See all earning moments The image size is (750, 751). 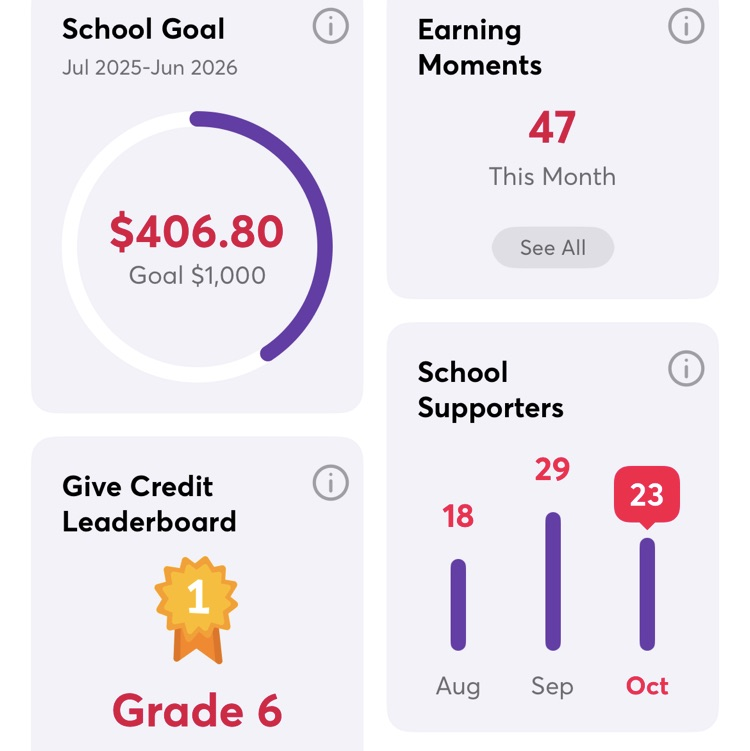(x=552, y=248)
